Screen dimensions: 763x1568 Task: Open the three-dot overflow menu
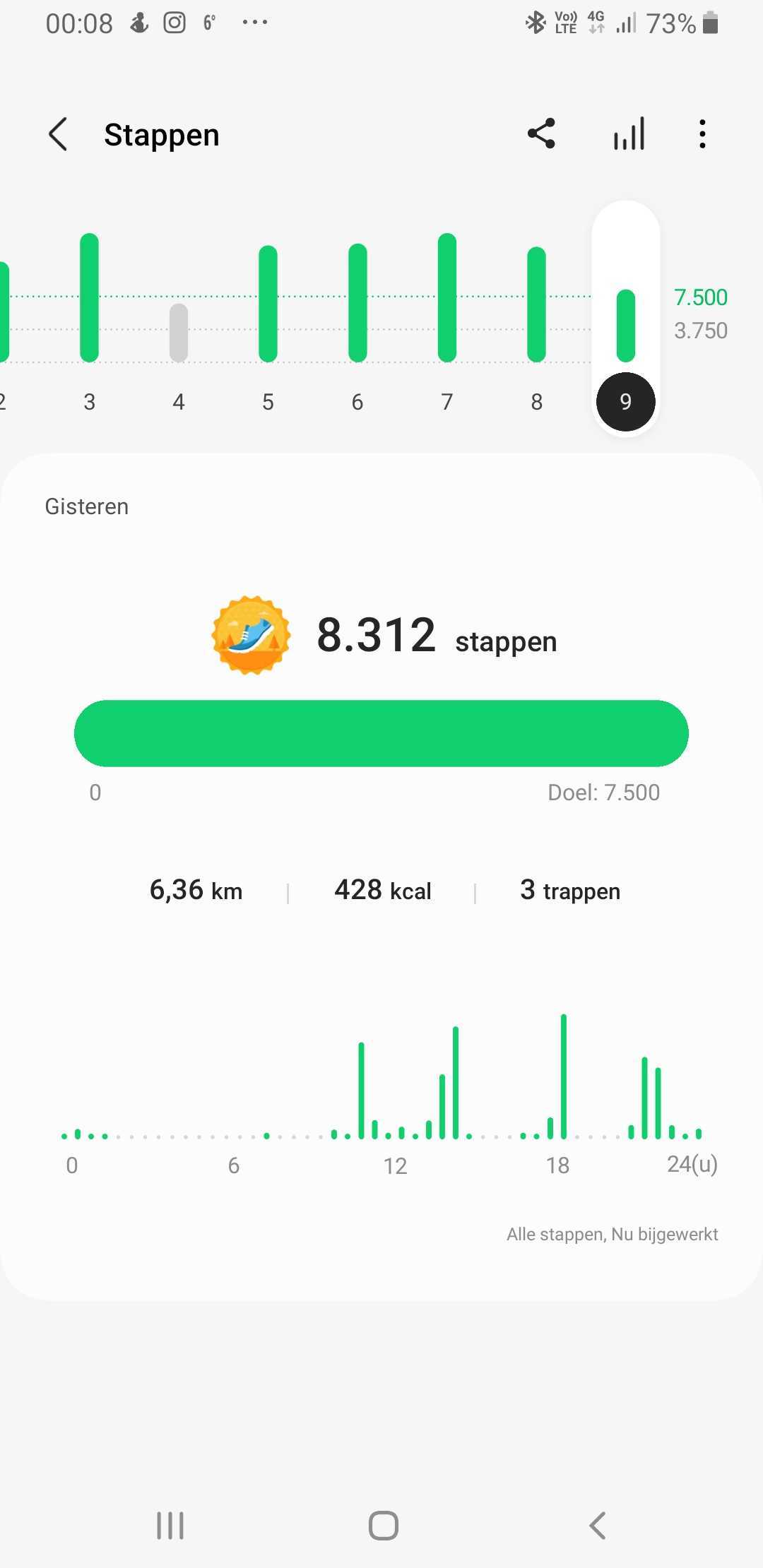702,133
